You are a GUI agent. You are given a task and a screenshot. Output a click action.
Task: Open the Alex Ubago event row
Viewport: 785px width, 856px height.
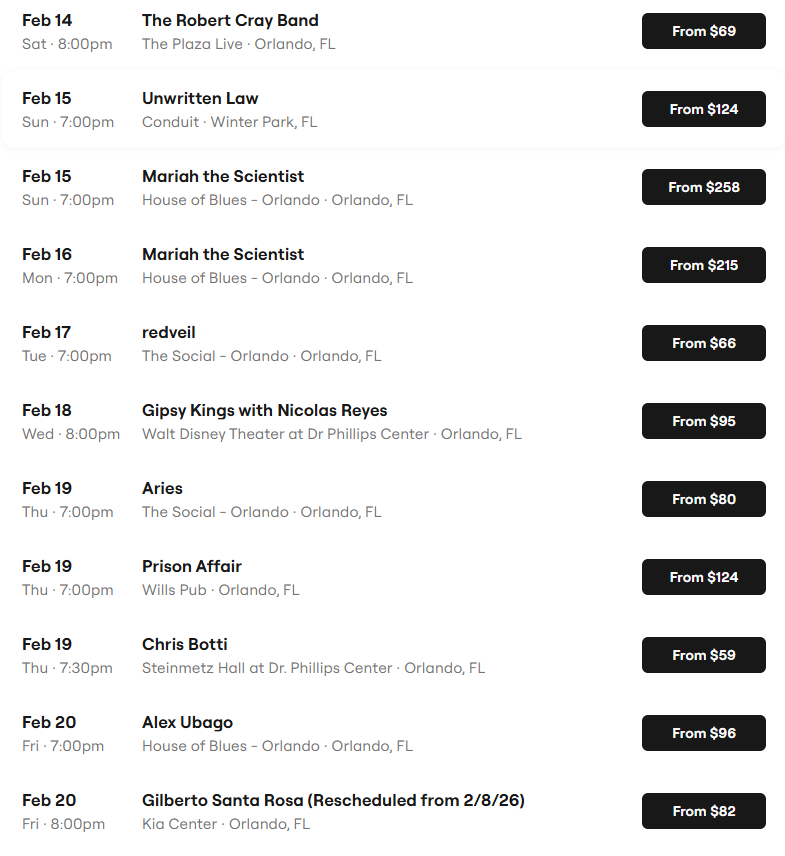[187, 723]
